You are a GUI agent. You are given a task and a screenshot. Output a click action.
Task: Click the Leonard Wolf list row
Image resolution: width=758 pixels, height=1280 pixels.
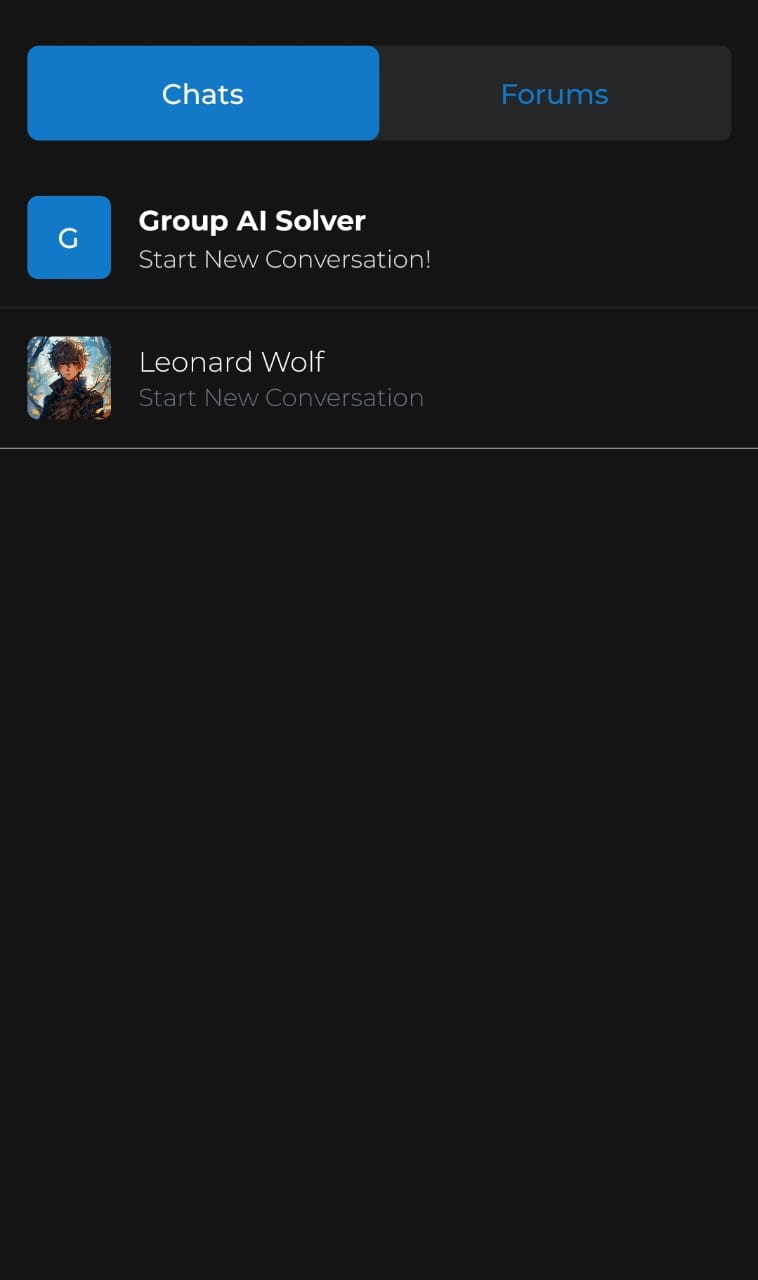coord(379,378)
